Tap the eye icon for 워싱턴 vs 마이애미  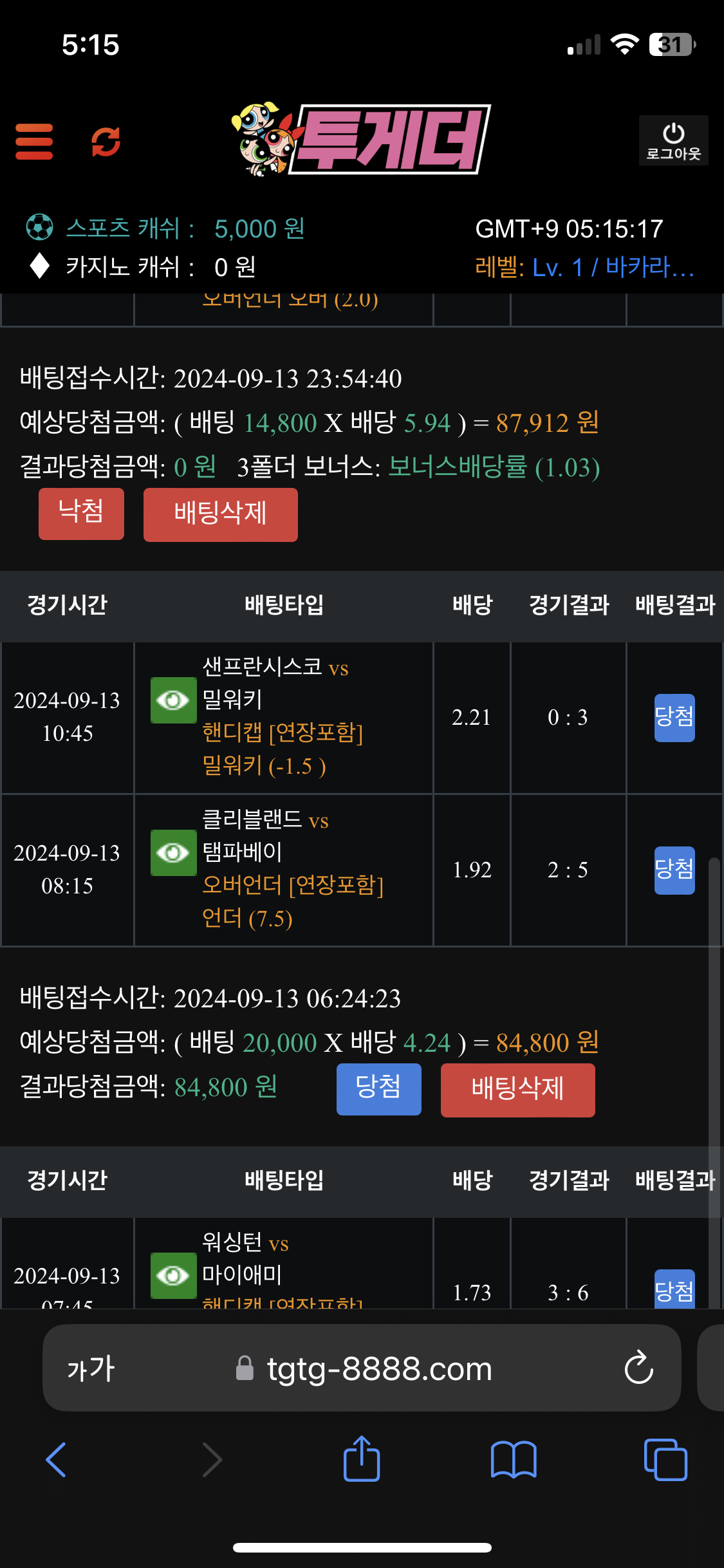point(173,1275)
